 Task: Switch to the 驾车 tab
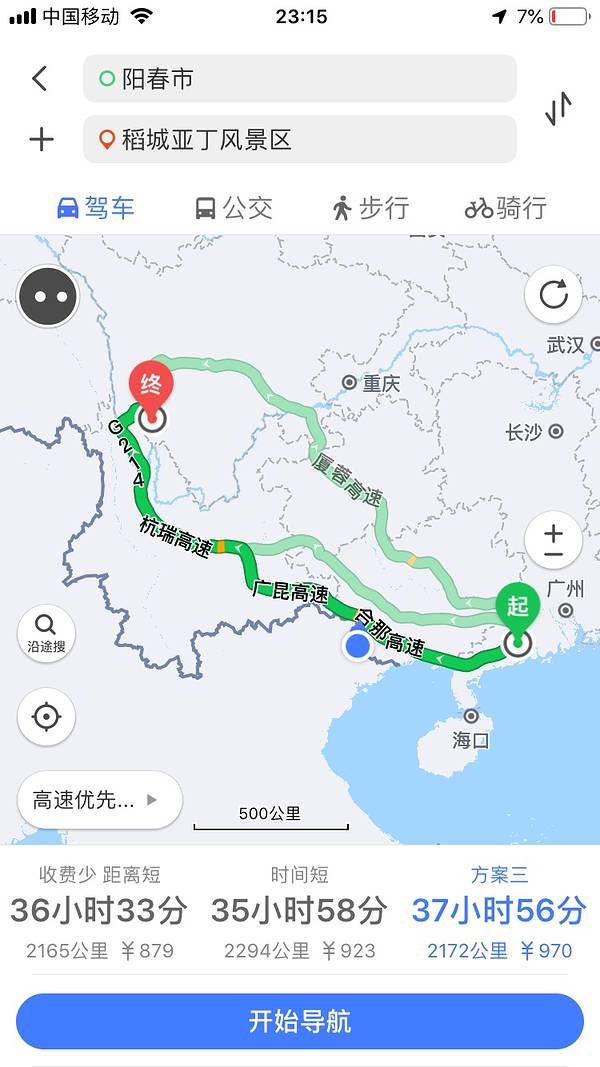pyautogui.click(x=96, y=208)
